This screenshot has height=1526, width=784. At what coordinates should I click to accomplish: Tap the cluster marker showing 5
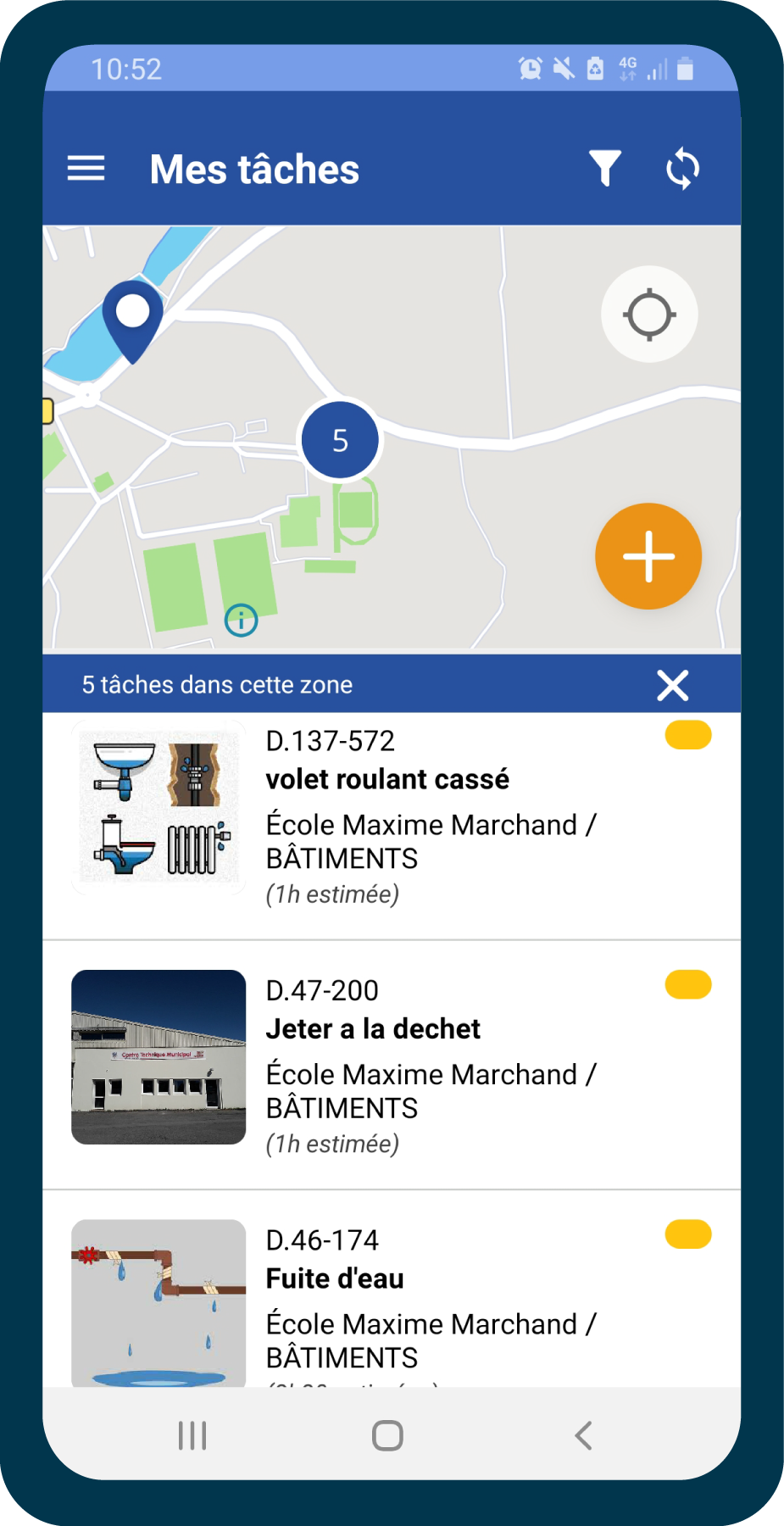(340, 440)
